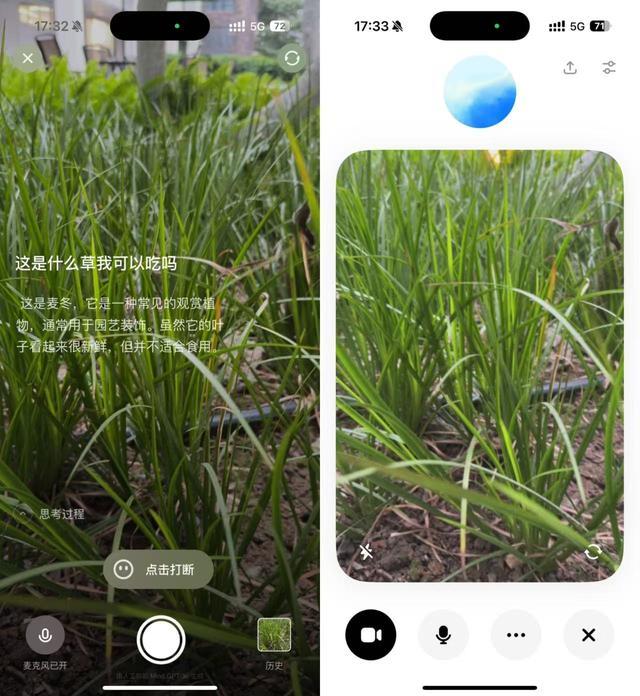Open the 历史 history thumbnail

[274, 635]
